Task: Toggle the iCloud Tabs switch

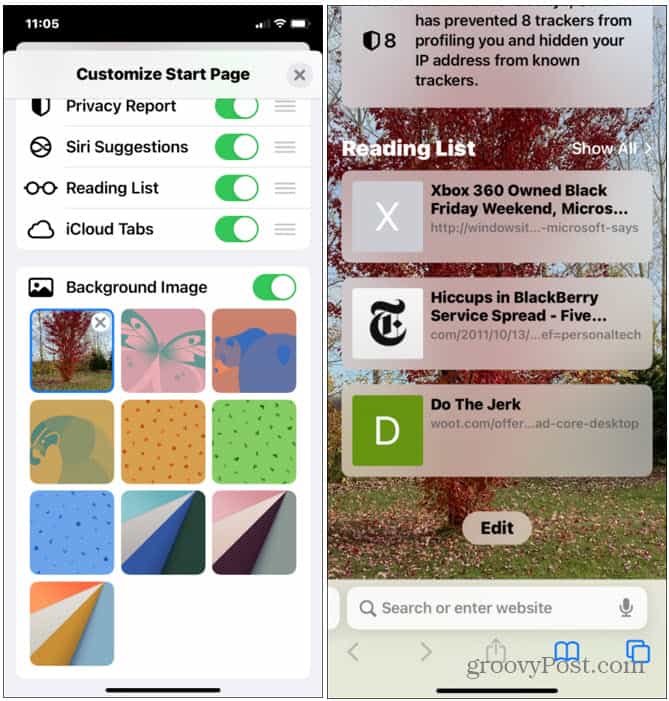Action: pyautogui.click(x=237, y=229)
